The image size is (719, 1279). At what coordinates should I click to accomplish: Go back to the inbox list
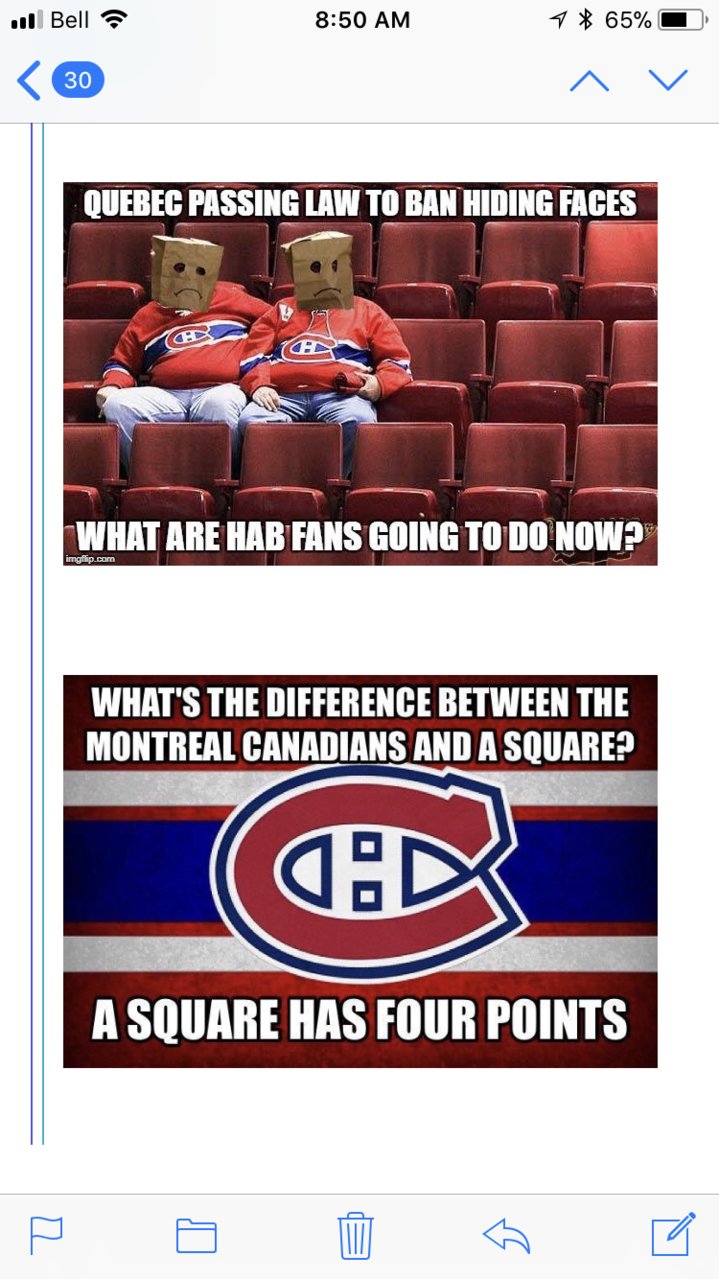click(x=58, y=81)
